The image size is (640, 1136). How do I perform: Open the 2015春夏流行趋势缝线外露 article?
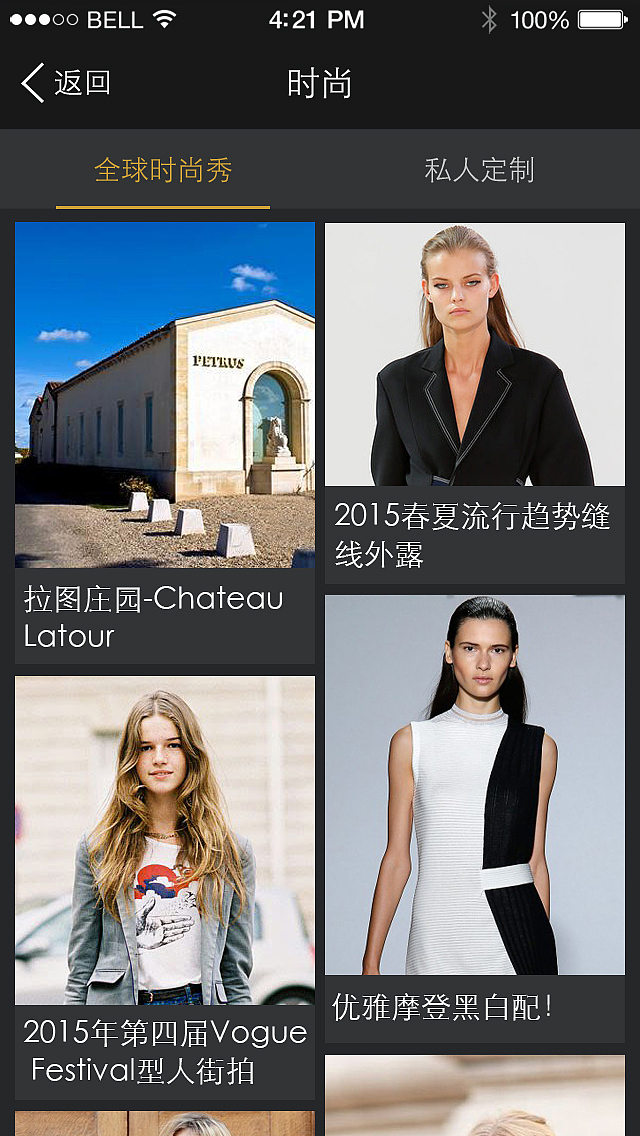(x=475, y=400)
